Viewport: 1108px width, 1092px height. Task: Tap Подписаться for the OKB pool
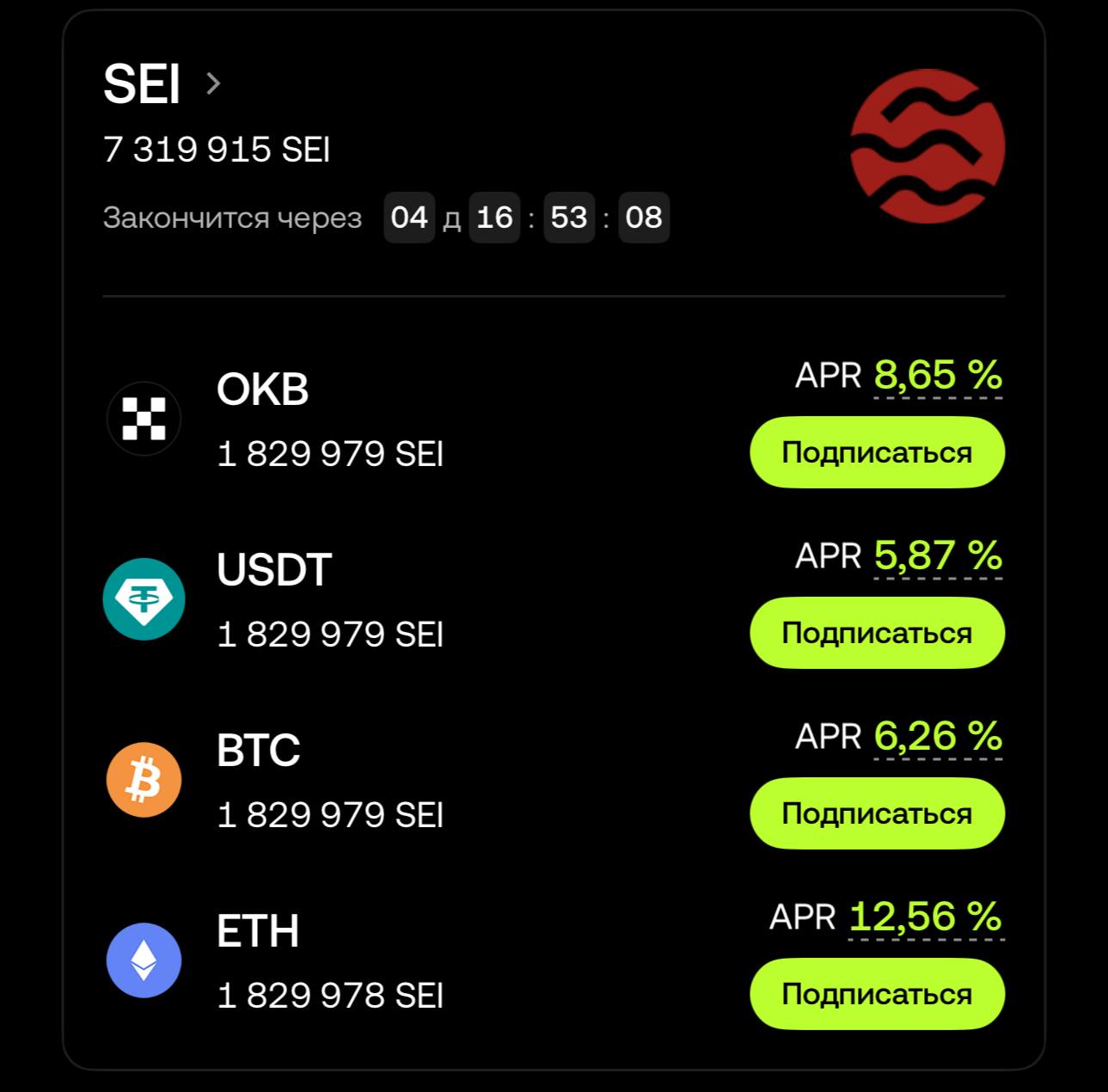pyautogui.click(x=877, y=452)
